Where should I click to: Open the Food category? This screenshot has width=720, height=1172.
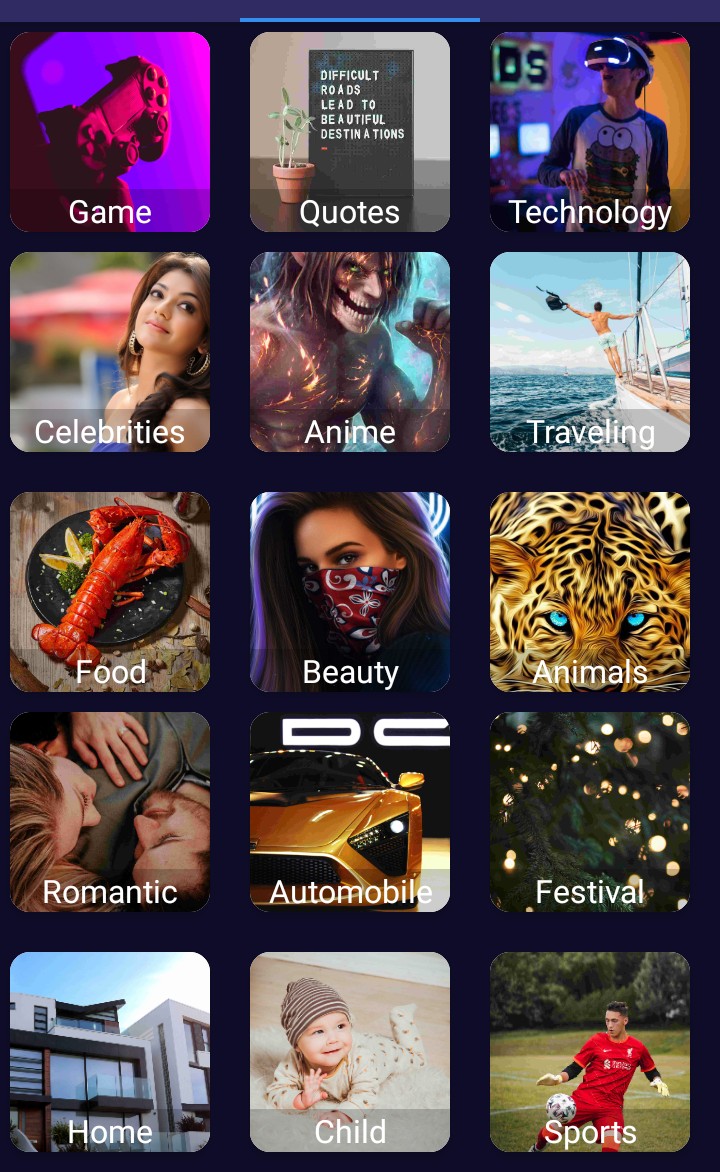click(110, 592)
